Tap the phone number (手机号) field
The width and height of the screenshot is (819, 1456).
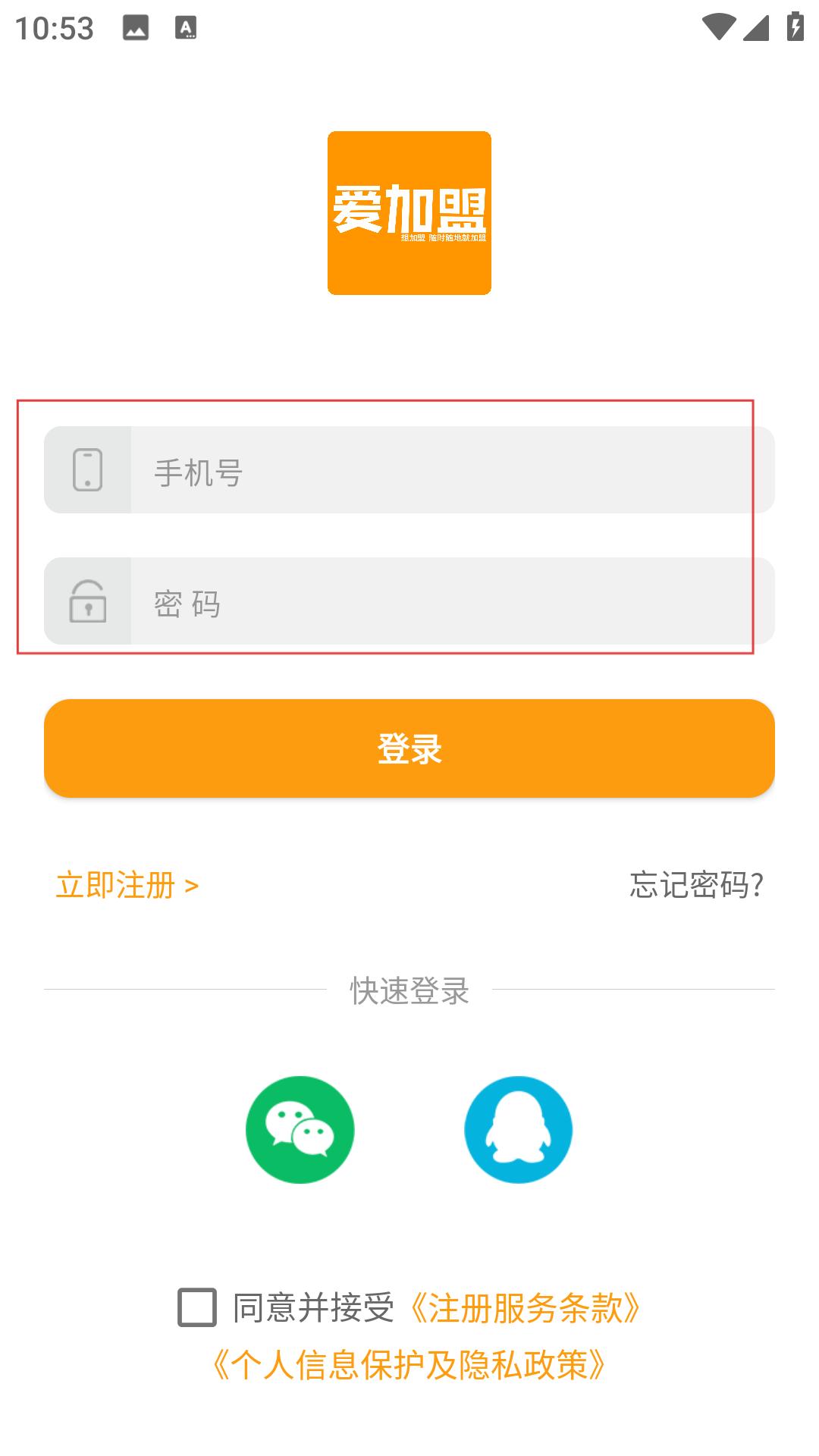point(409,470)
